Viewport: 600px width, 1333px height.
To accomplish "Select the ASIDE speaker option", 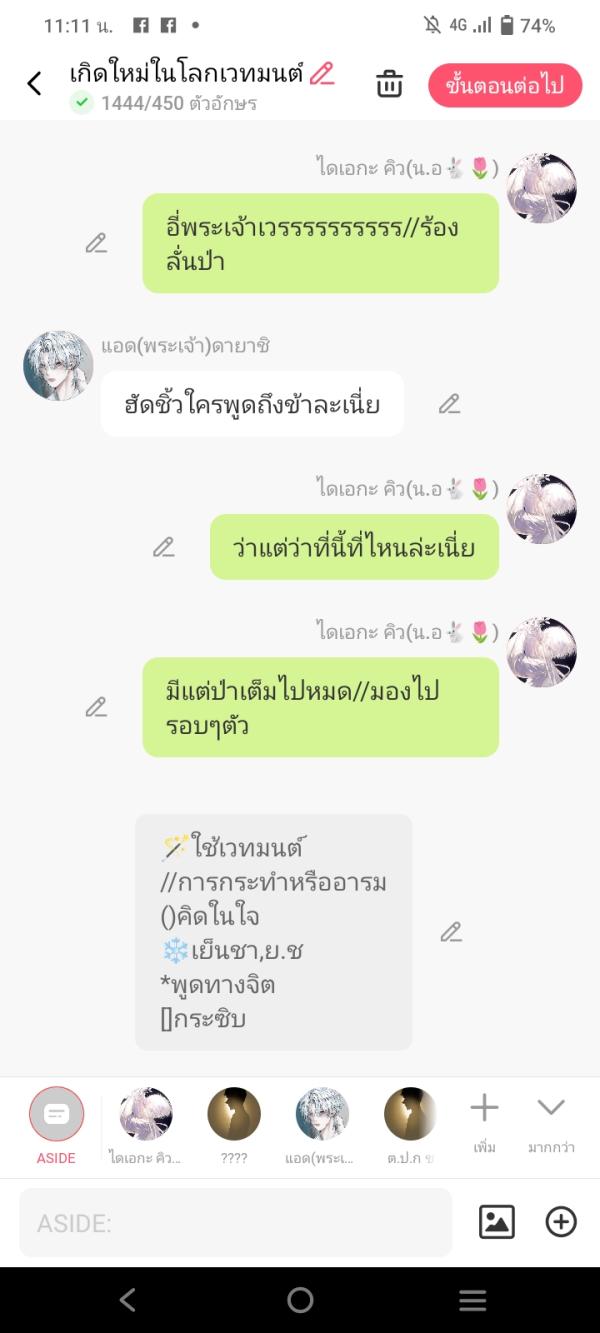I will pyautogui.click(x=56, y=1125).
